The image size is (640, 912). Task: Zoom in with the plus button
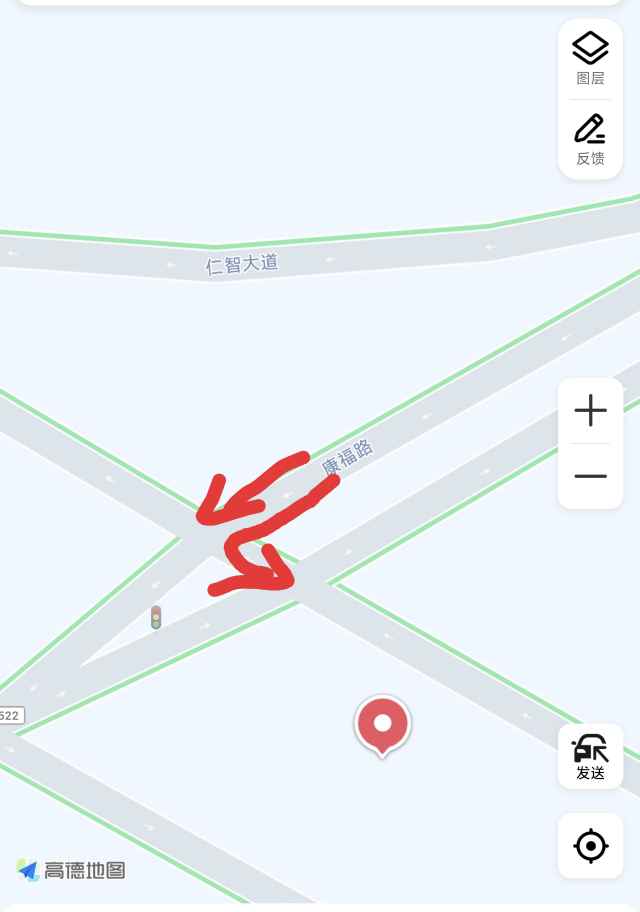[x=590, y=411]
